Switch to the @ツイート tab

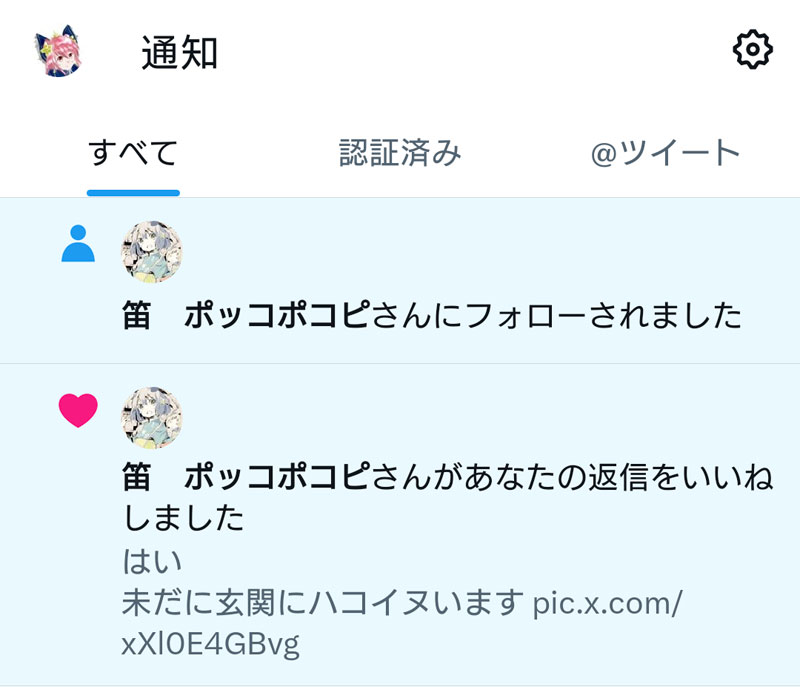click(x=665, y=153)
